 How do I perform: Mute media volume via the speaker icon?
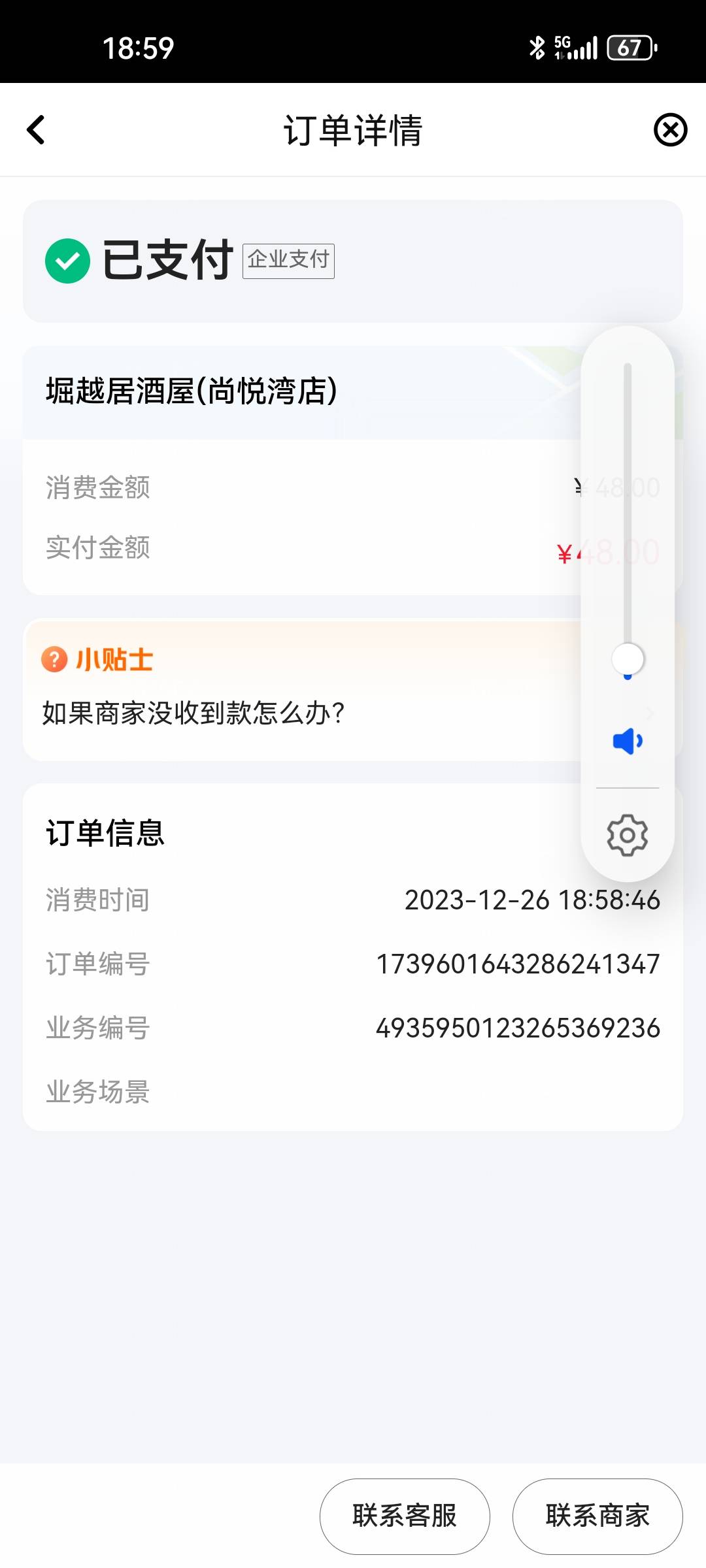[628, 741]
